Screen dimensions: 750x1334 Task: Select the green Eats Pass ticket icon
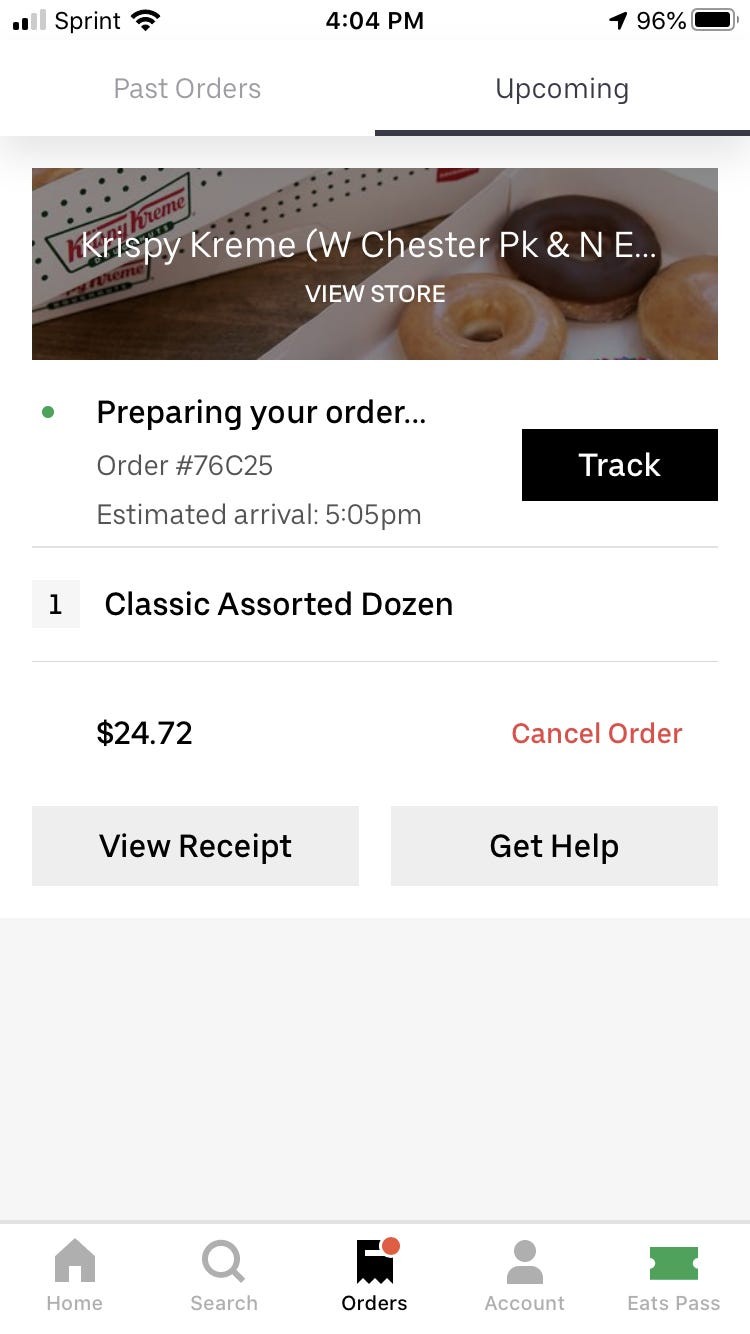(x=674, y=1263)
